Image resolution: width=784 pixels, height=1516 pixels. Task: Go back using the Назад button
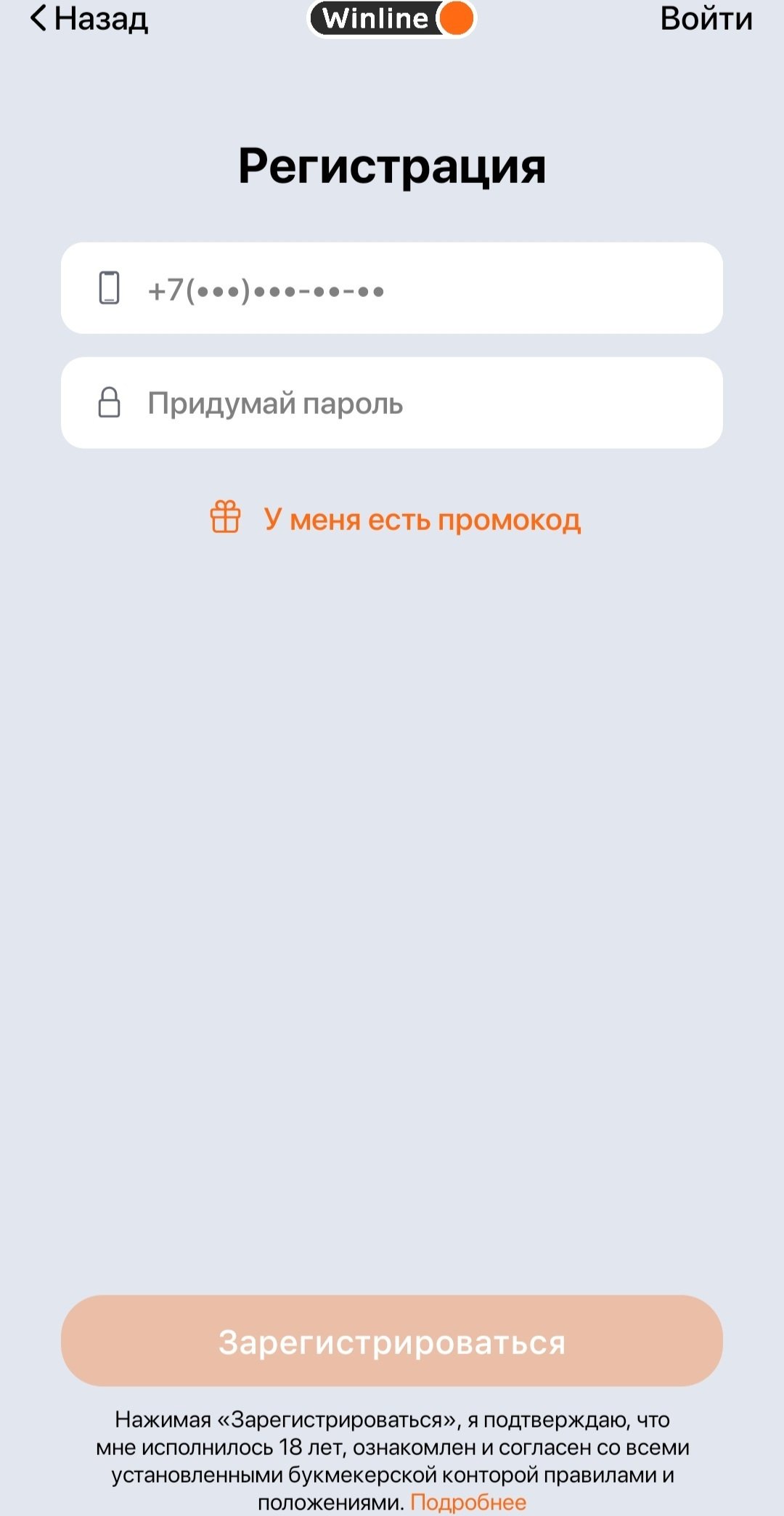coord(89,19)
